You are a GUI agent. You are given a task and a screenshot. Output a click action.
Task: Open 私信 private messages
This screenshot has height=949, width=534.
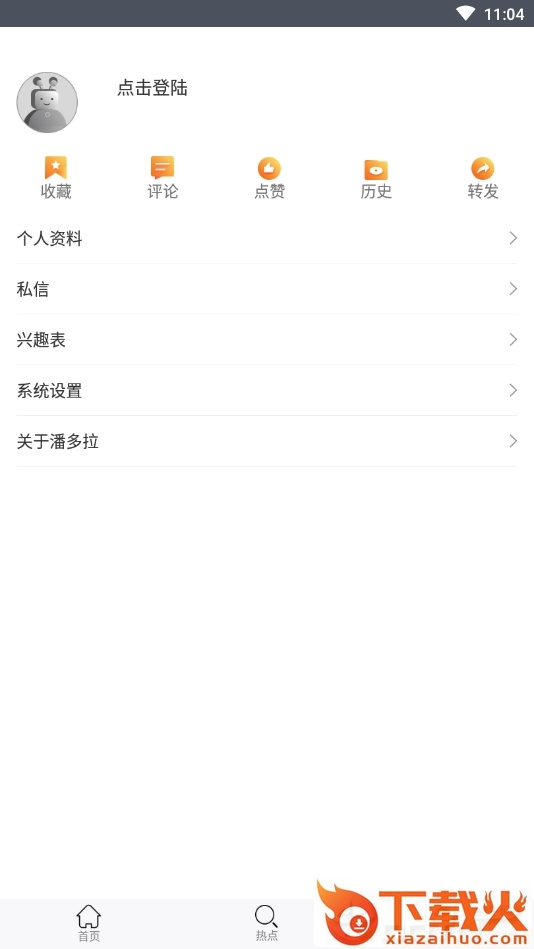[267, 289]
